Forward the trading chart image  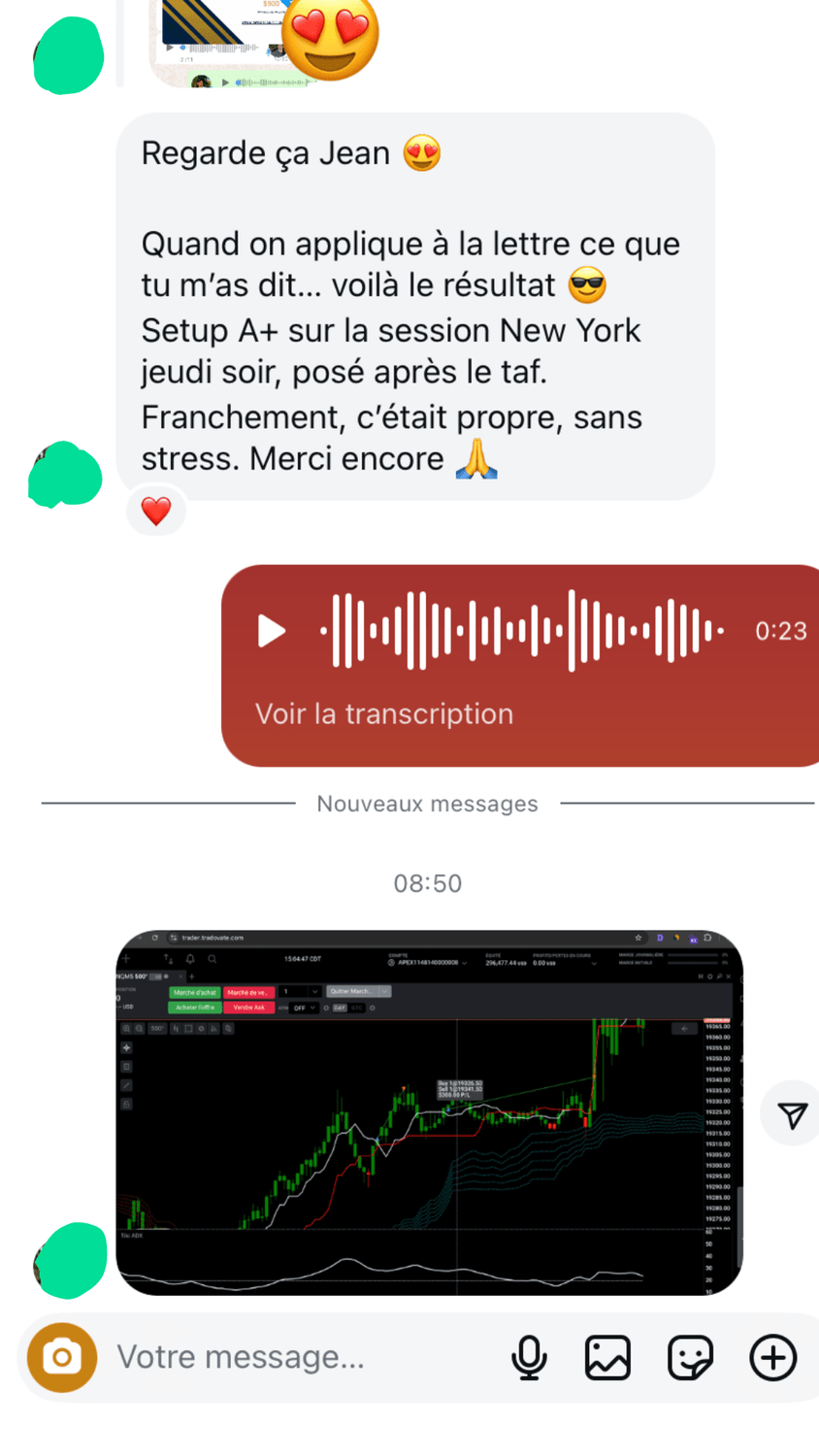792,1114
